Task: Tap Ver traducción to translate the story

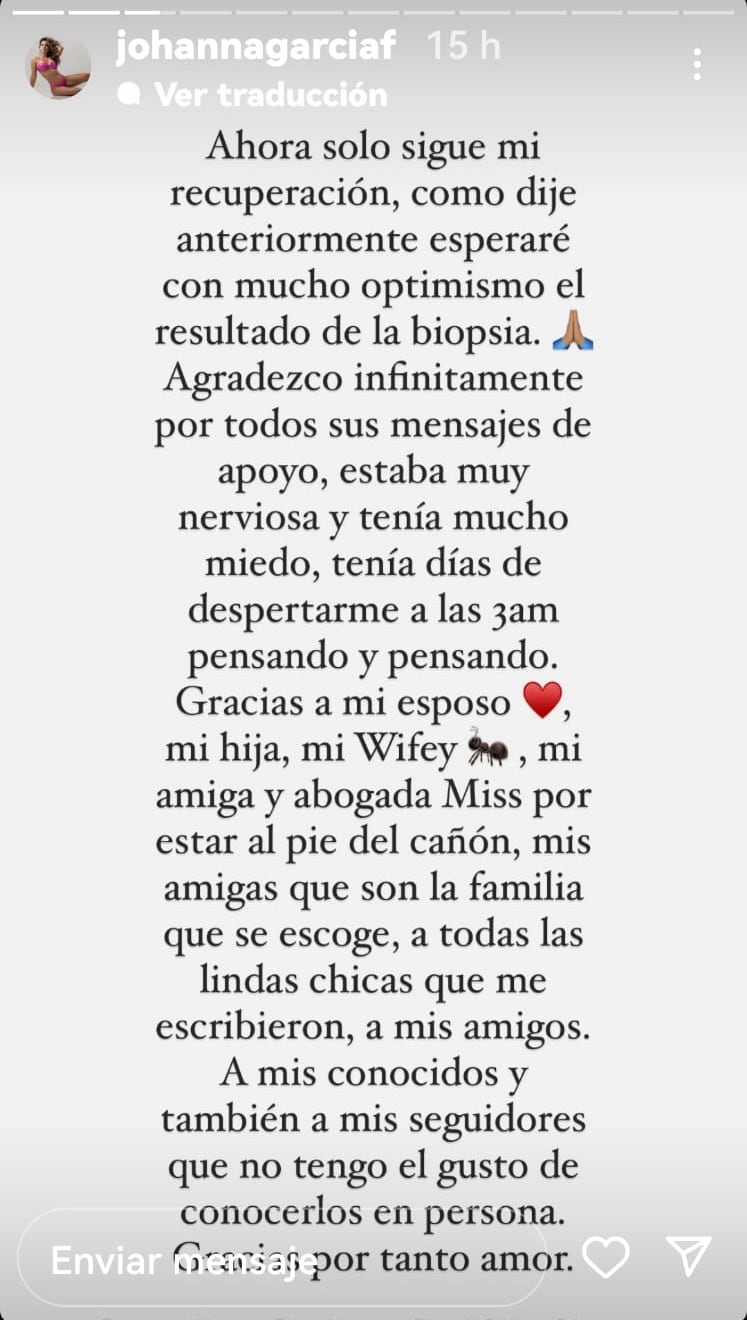Action: tap(270, 95)
